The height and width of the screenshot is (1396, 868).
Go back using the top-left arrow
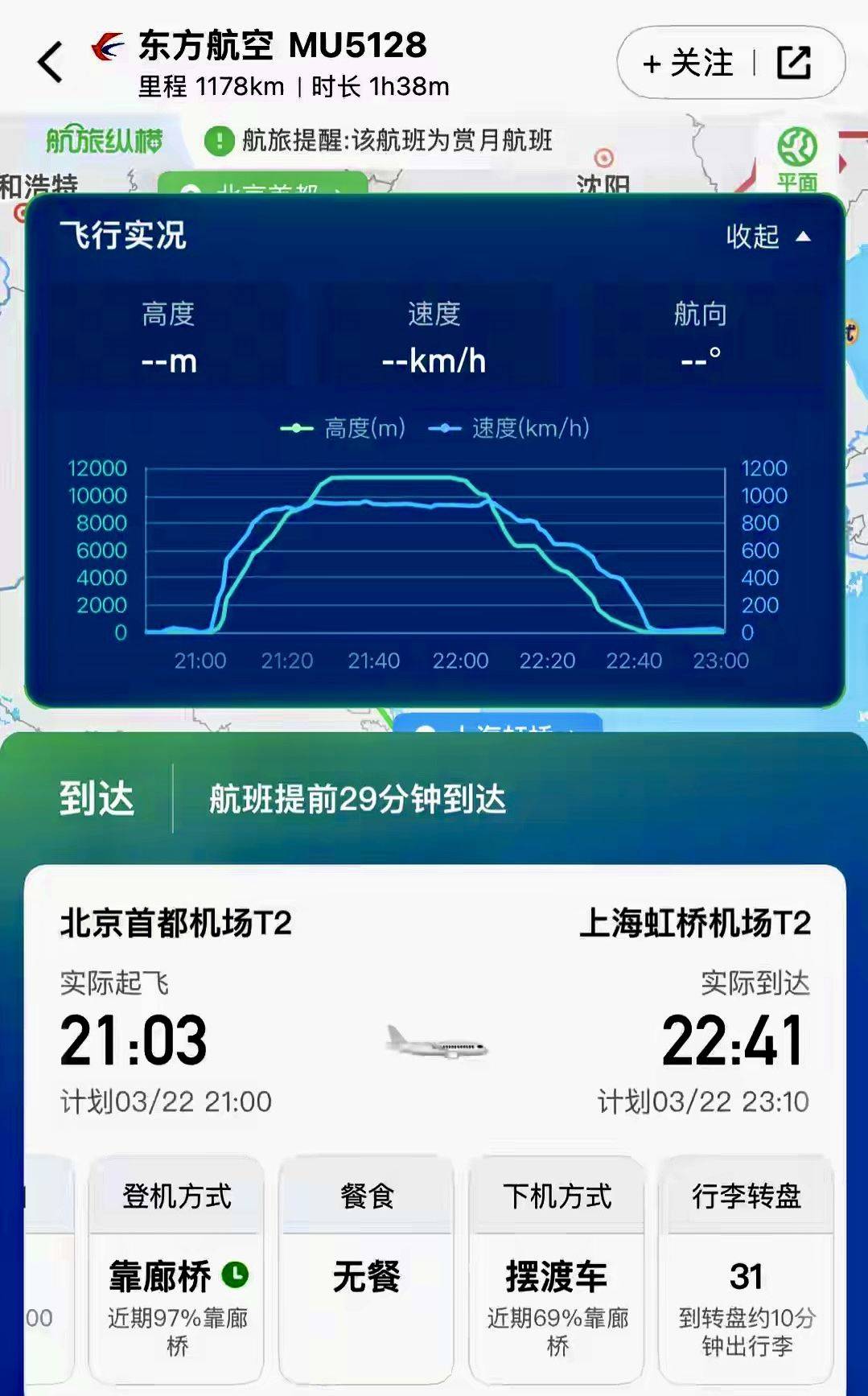(x=50, y=63)
